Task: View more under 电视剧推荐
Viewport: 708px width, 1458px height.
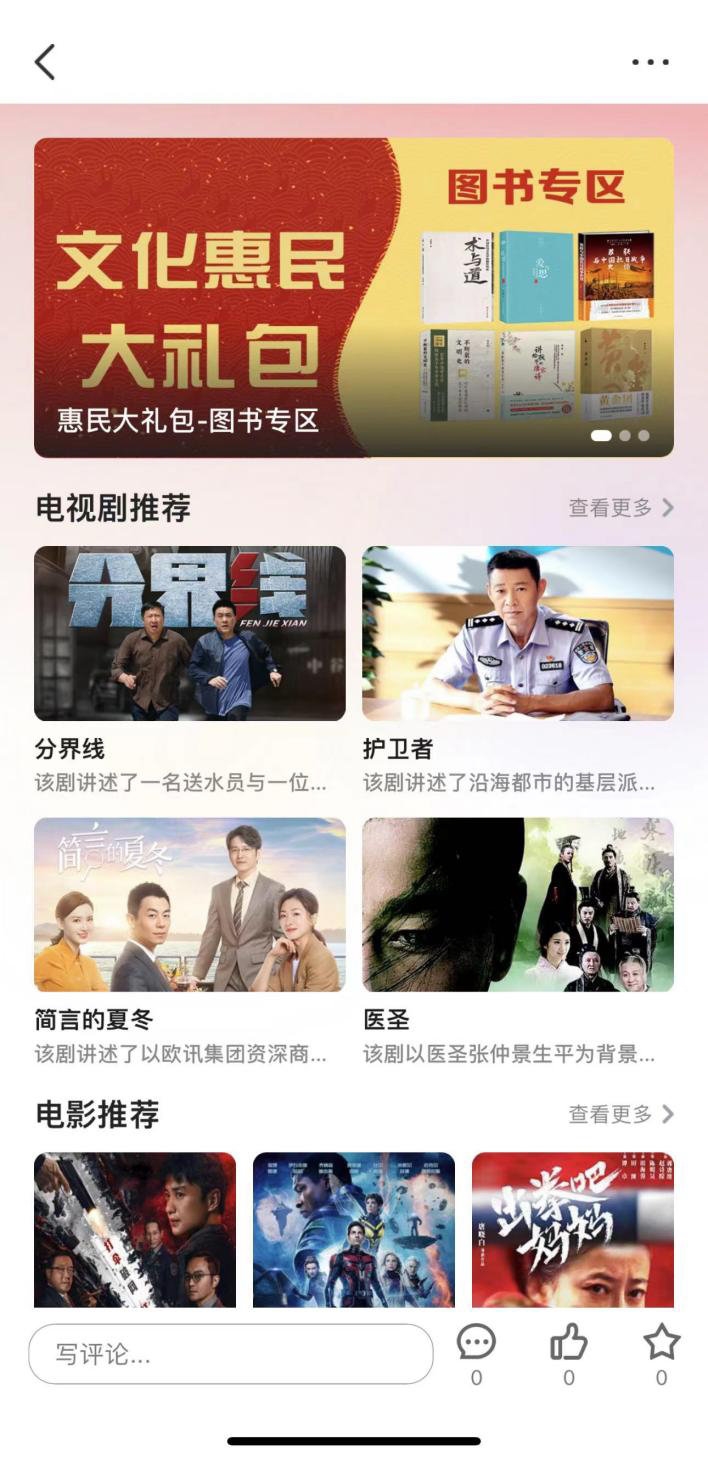Action: (620, 508)
